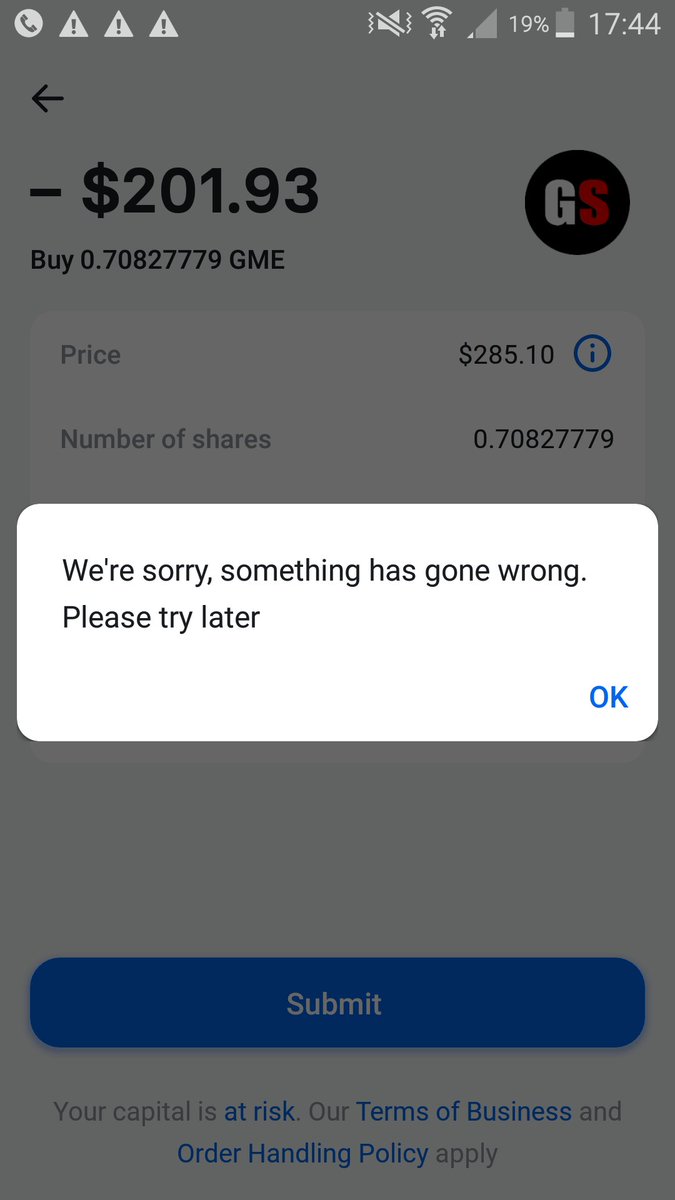
Task: Open the price info icon
Action: pos(592,354)
